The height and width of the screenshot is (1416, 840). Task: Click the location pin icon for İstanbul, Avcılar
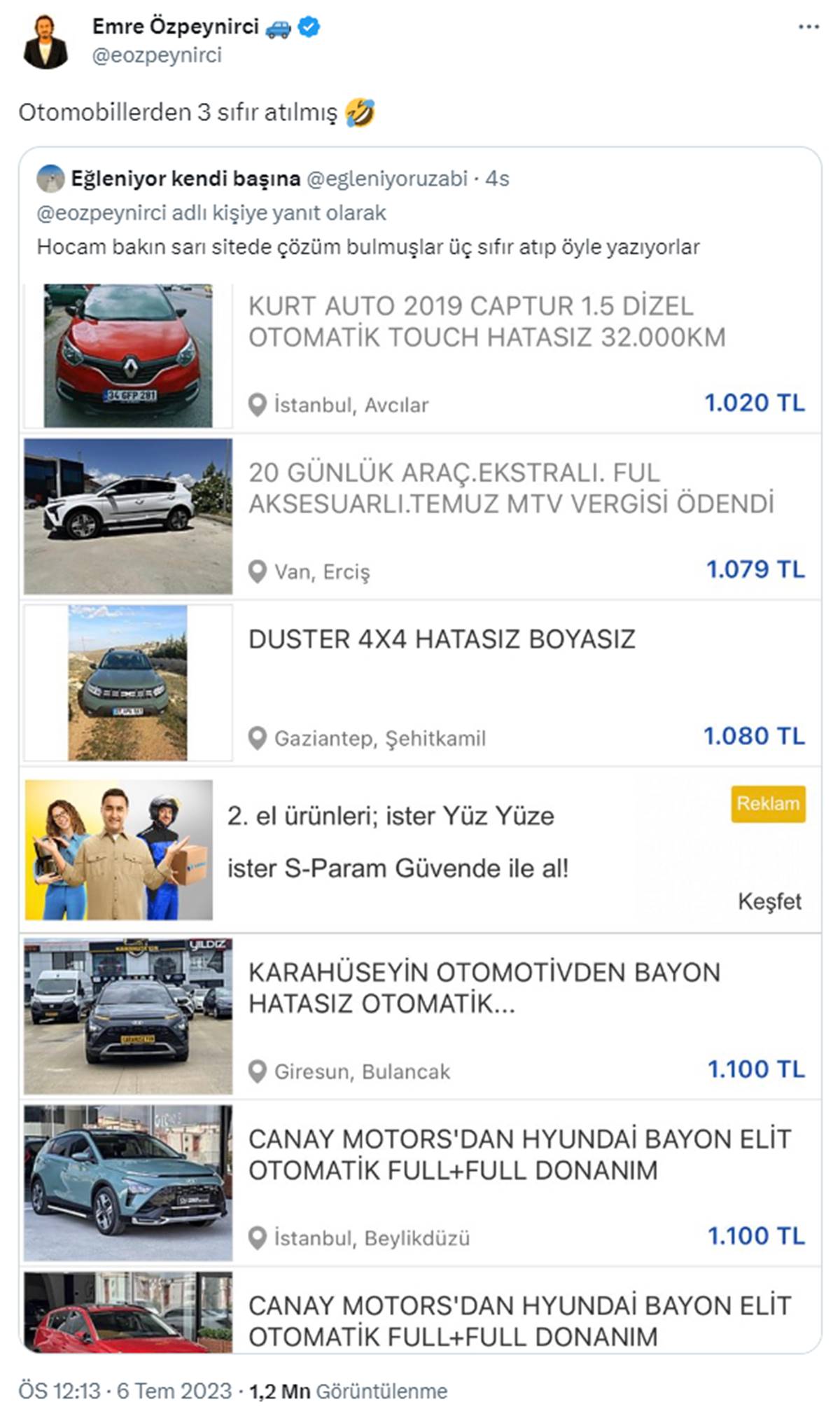coord(257,403)
